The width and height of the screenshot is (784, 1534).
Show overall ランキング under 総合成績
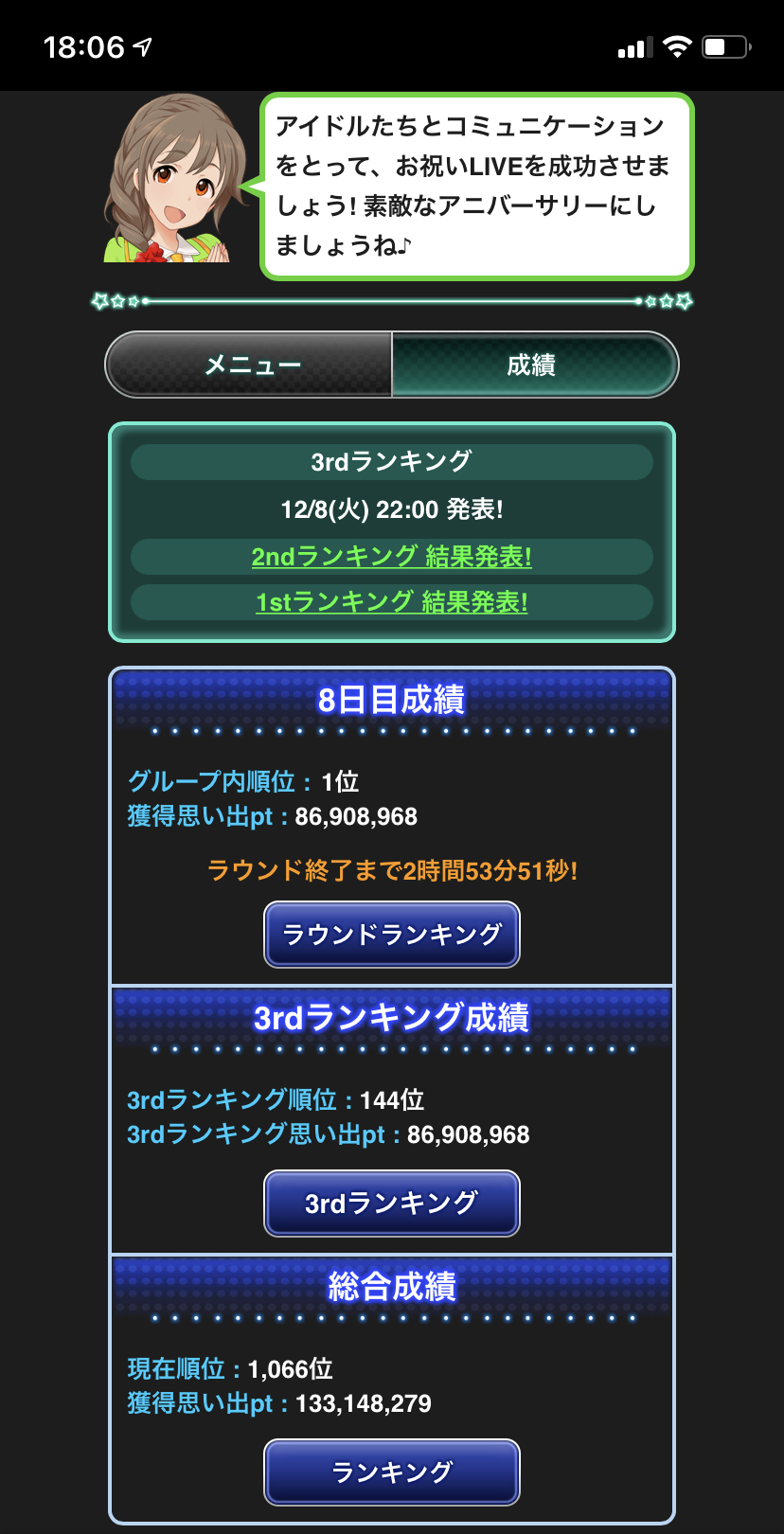pos(392,1472)
